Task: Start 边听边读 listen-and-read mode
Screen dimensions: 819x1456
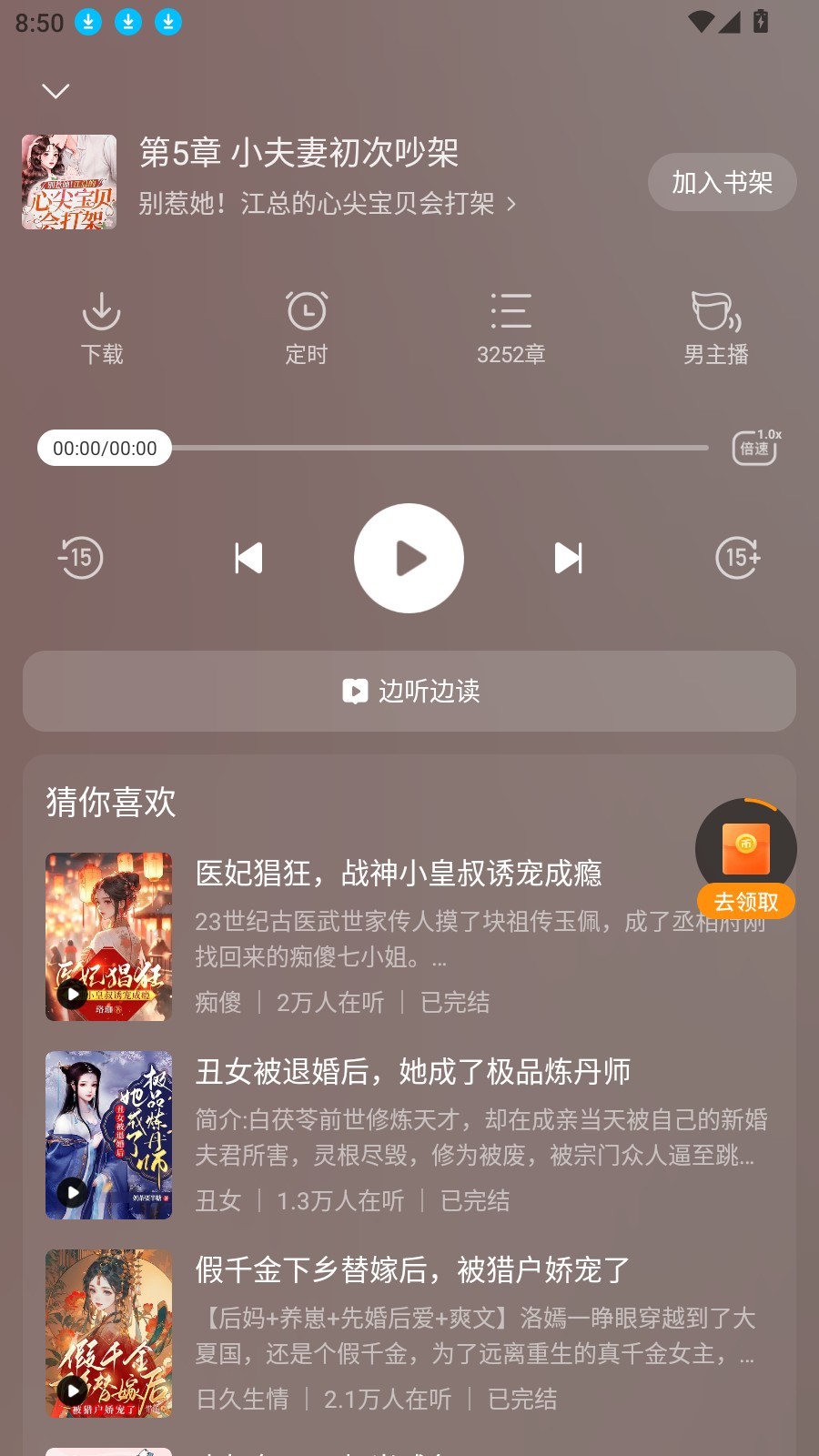Action: click(409, 692)
